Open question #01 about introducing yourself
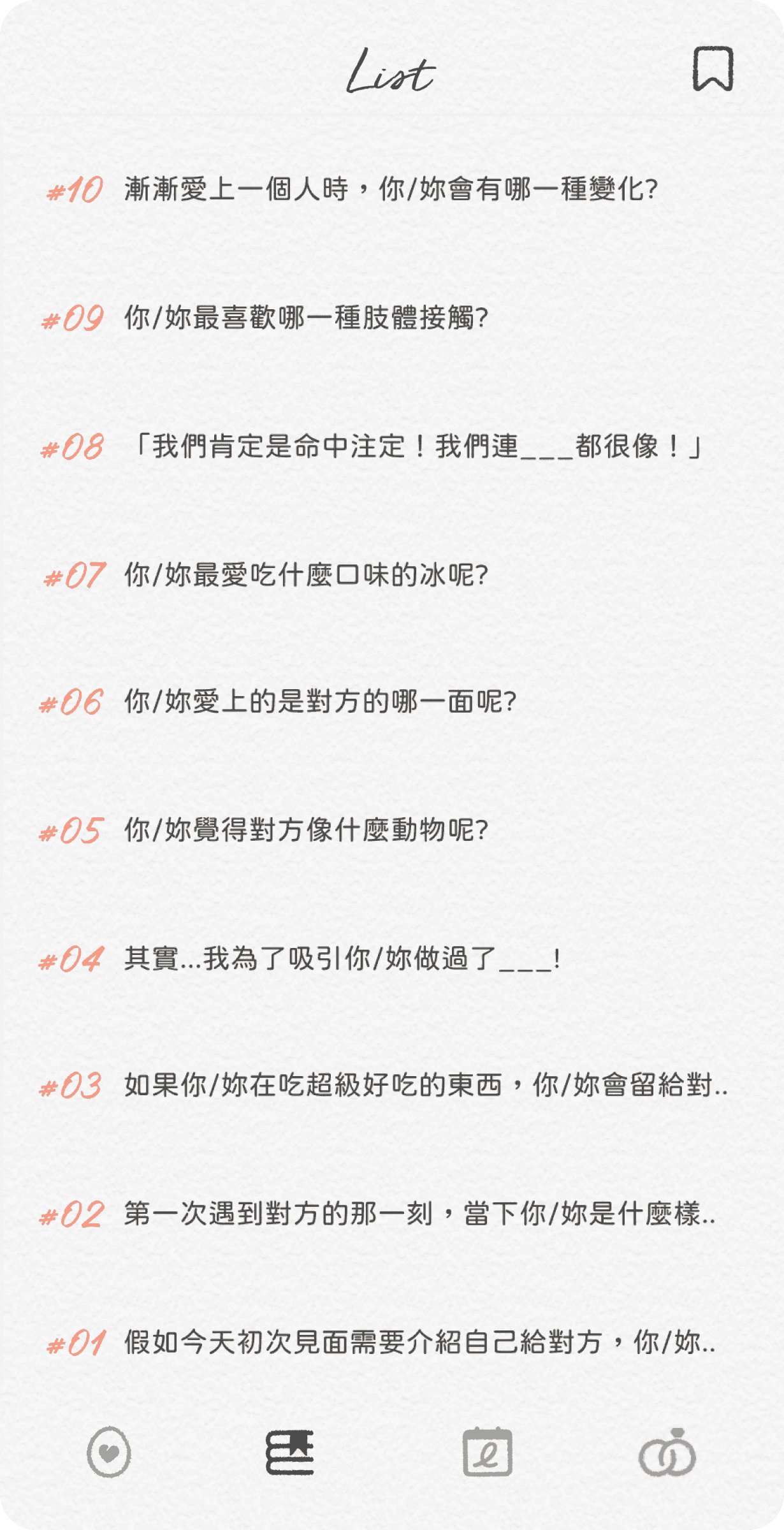Image resolution: width=784 pixels, height=1530 pixels. [x=392, y=1343]
